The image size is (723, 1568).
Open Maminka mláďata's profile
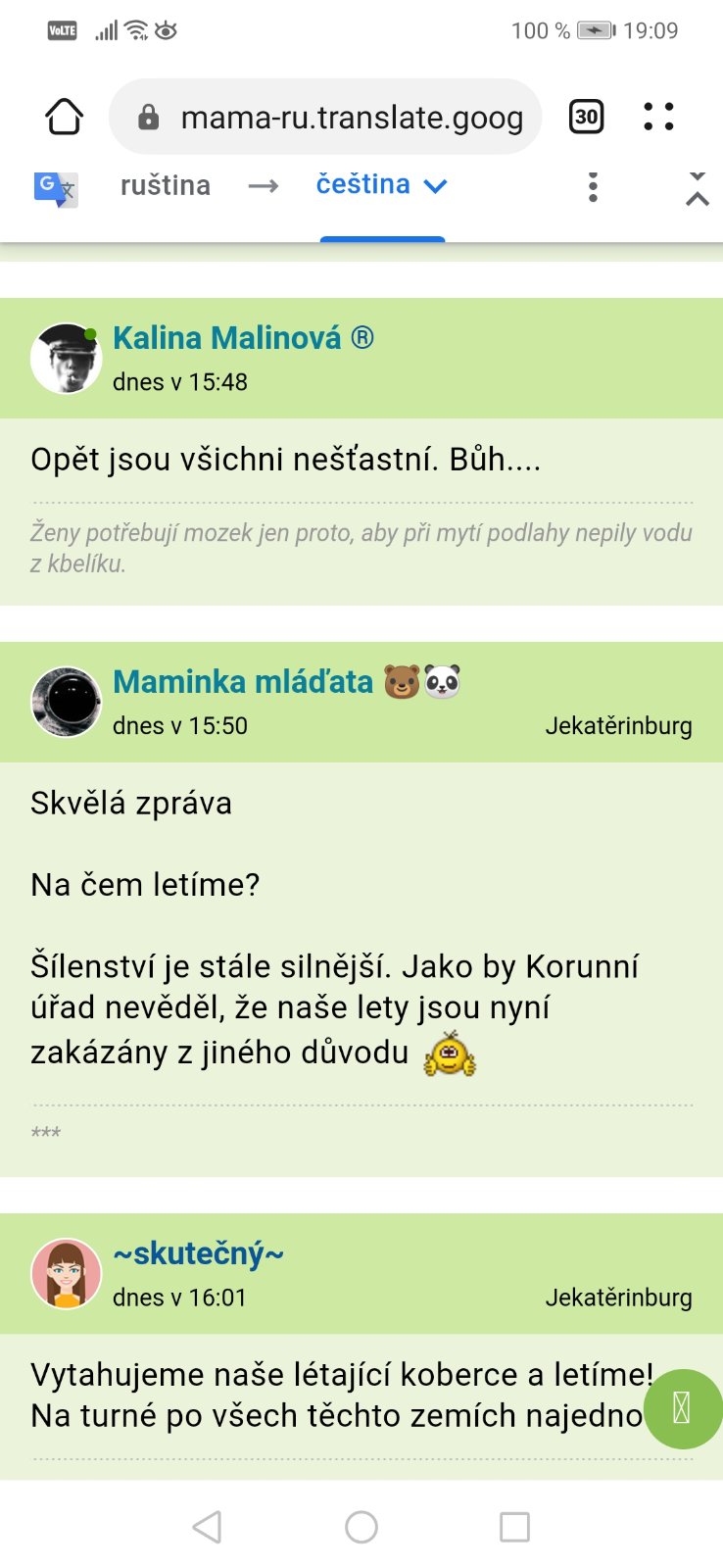[x=243, y=682]
